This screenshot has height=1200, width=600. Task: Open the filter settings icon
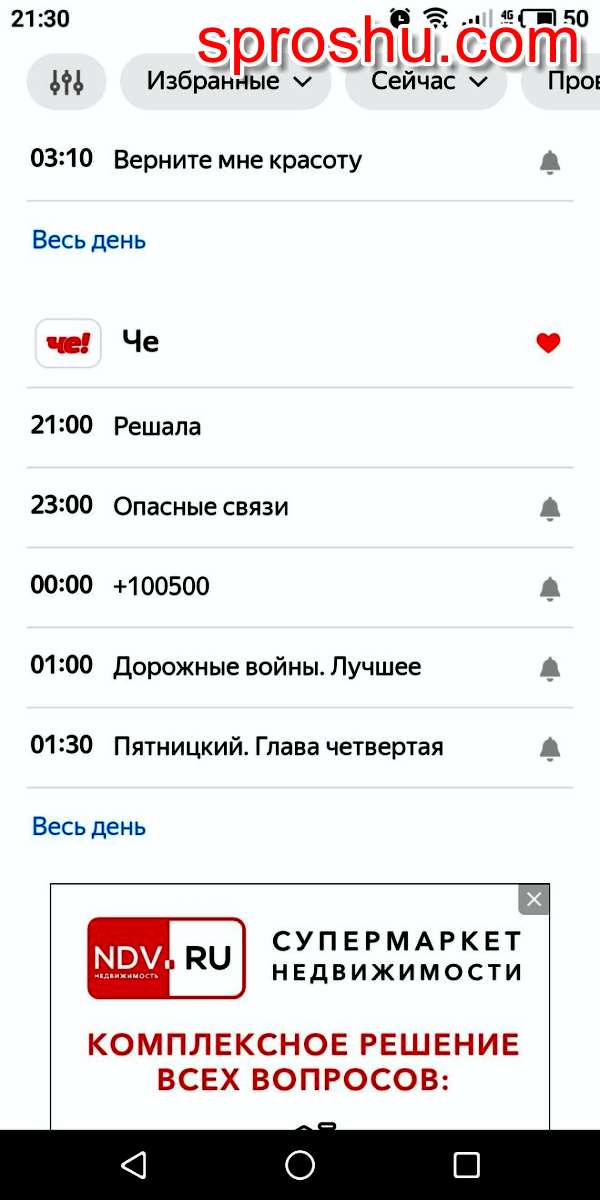pos(66,81)
